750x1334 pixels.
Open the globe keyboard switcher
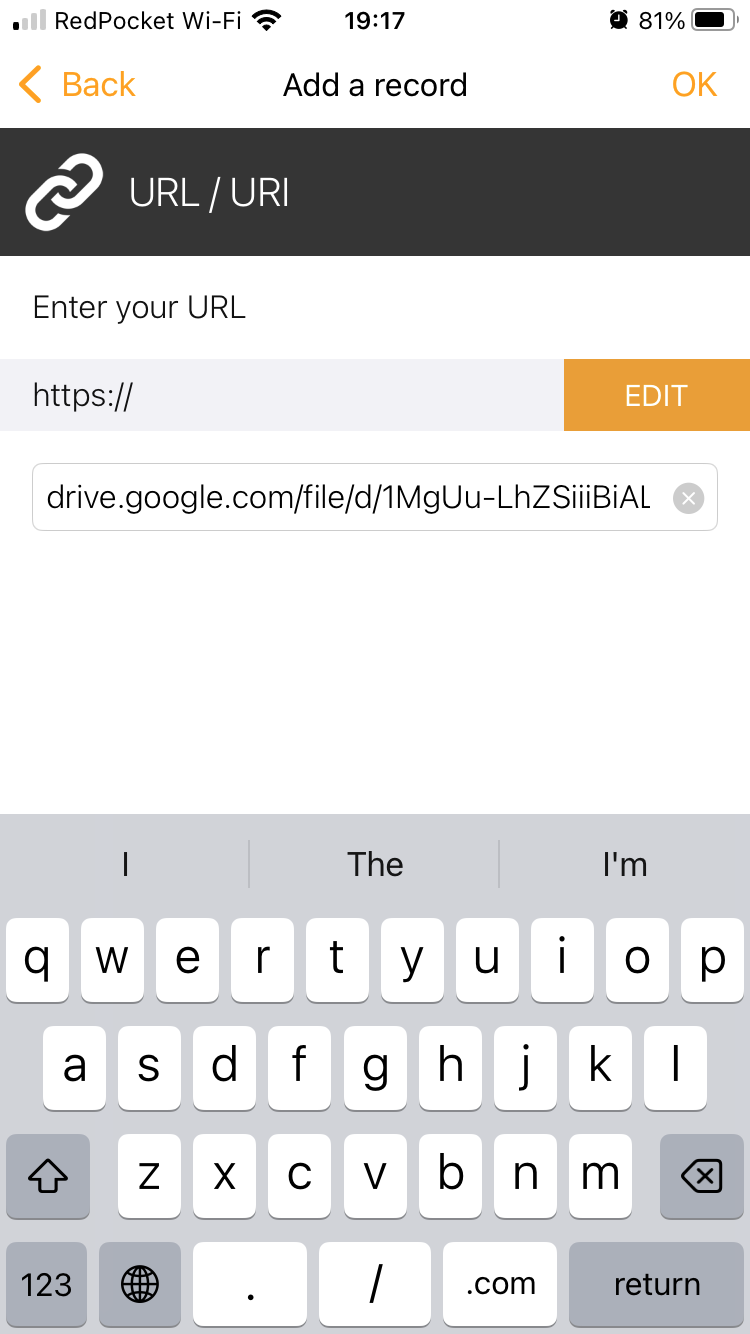pyautogui.click(x=139, y=1284)
